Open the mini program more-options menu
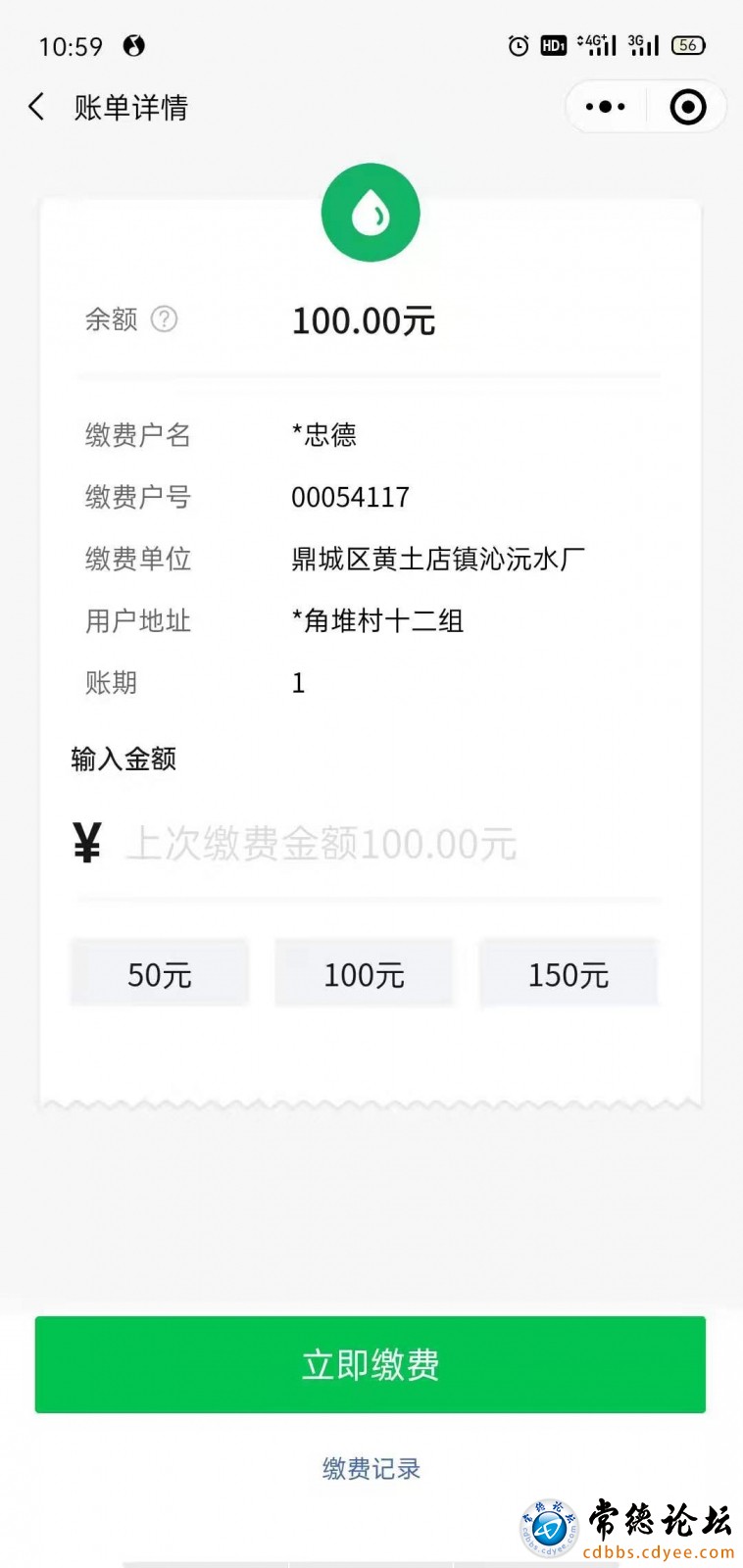743x1568 pixels. [605, 107]
